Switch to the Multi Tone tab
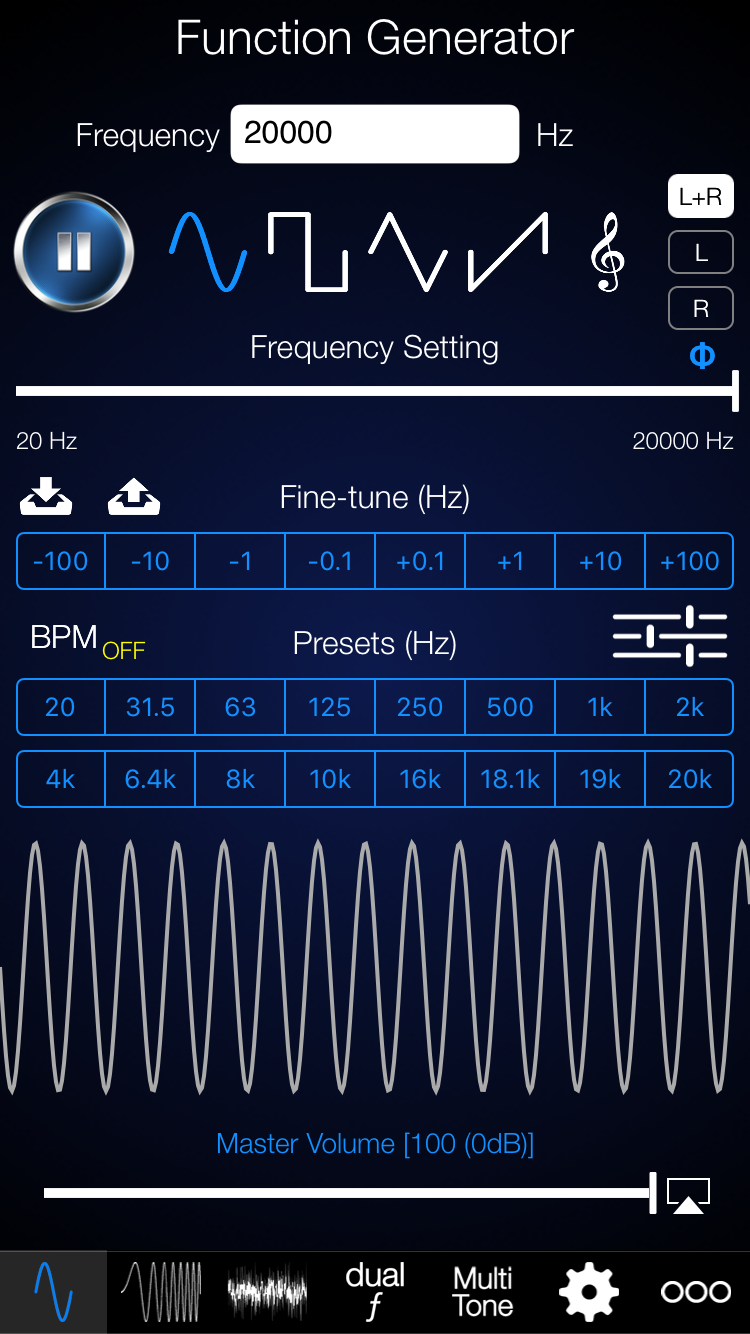 coord(482,1292)
